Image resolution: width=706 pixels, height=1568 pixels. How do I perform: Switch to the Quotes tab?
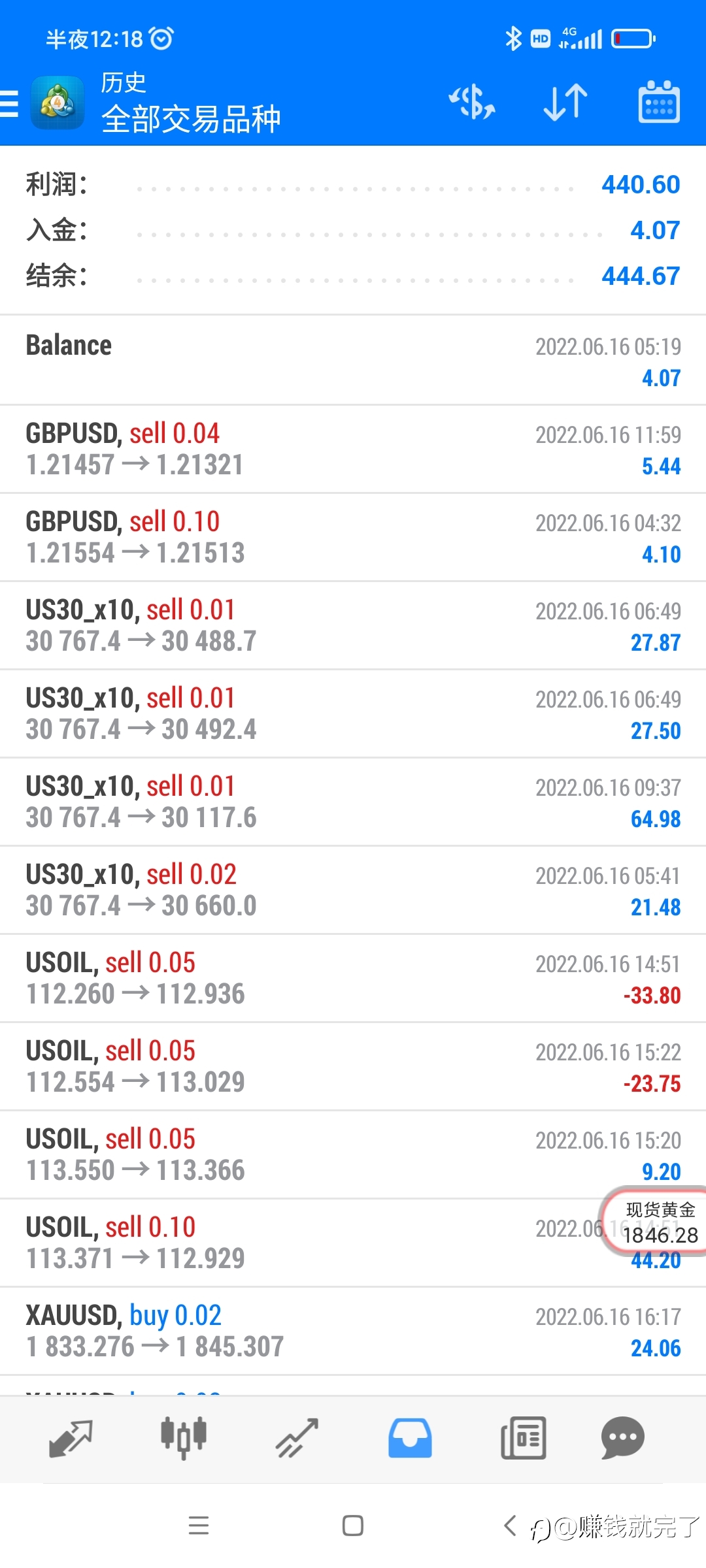coord(71,1439)
